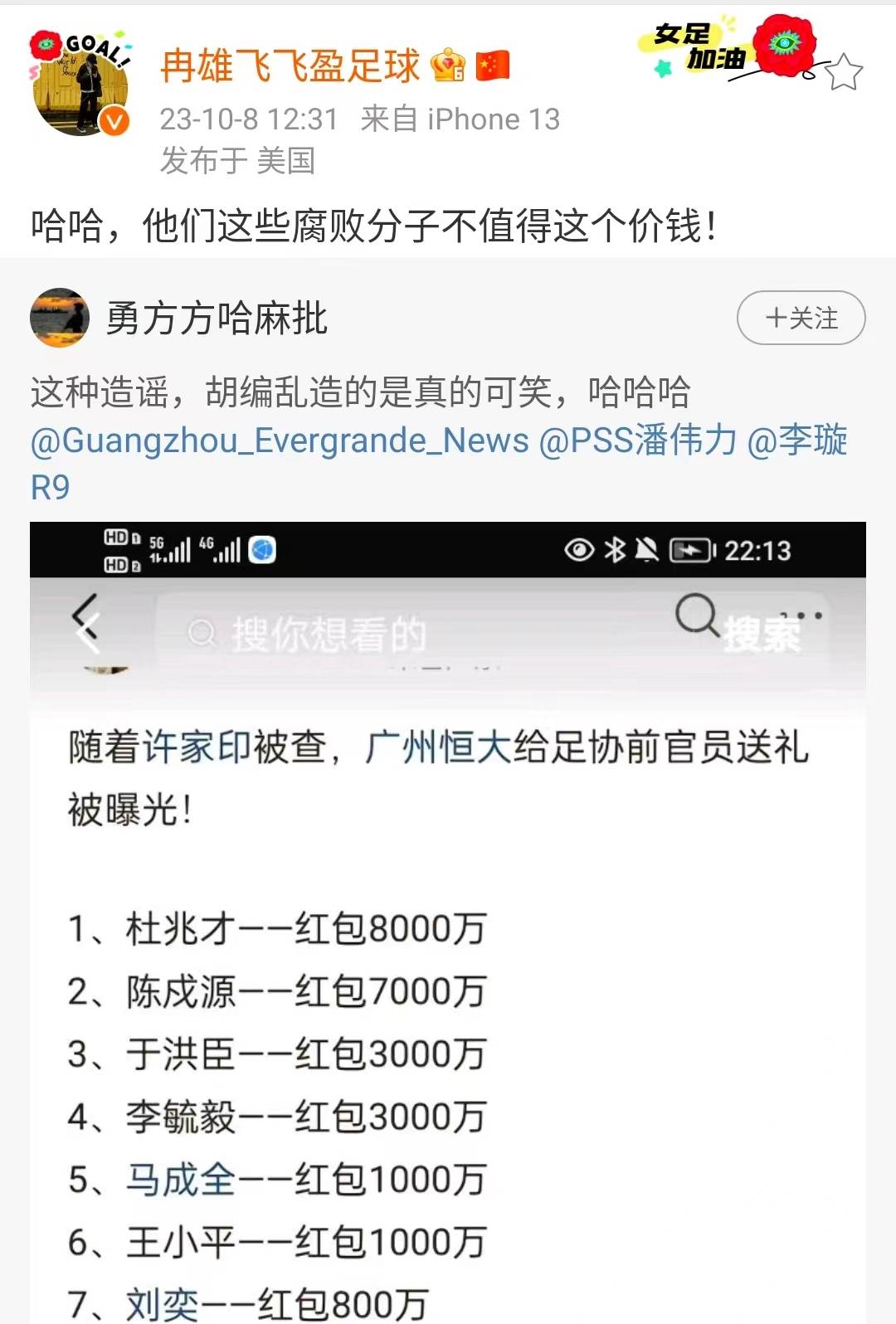The image size is (896, 1324).
Task: Follow 勇方方哈麻批 with the +关注 button
Action: click(801, 318)
